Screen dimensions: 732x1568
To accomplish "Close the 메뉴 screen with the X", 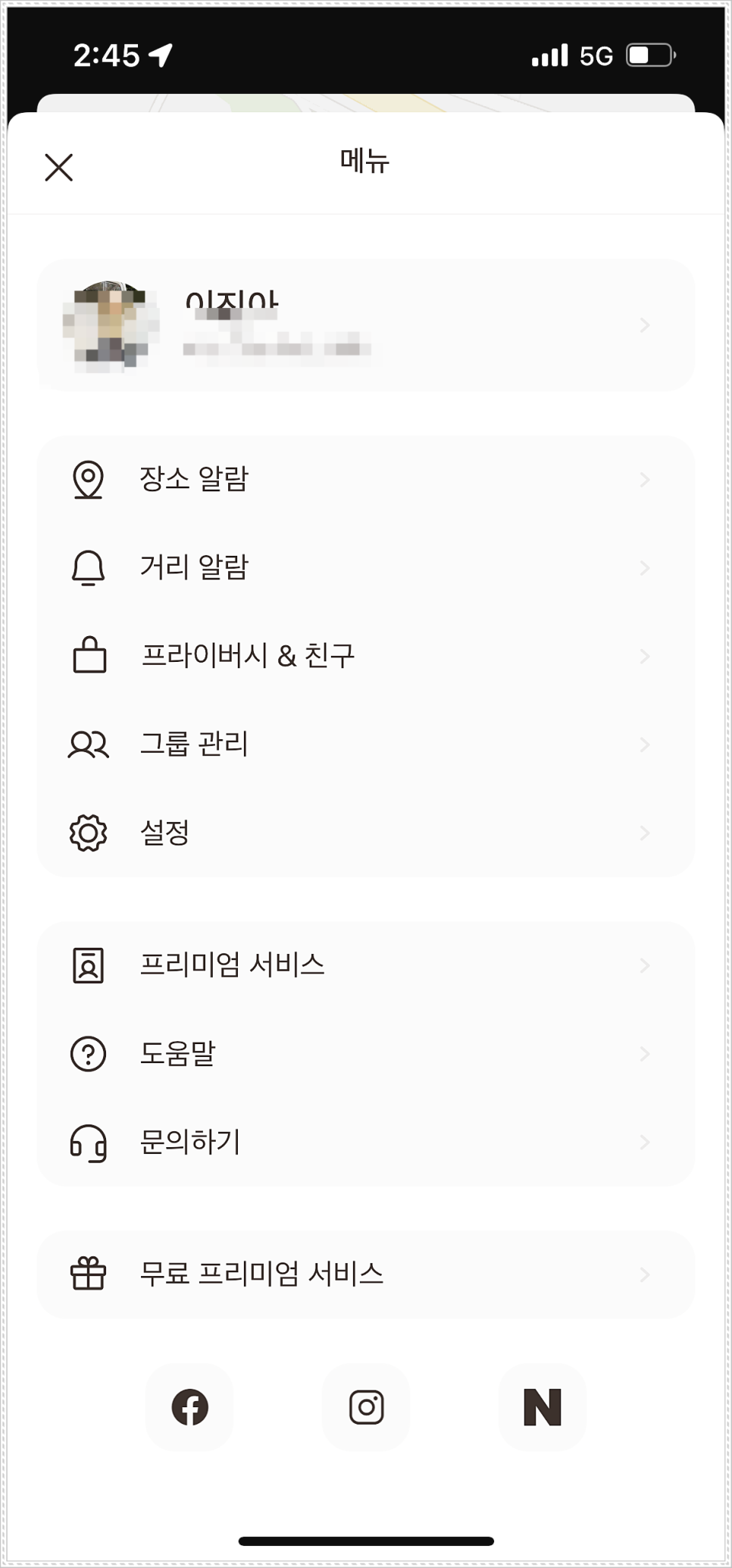I will [58, 167].
